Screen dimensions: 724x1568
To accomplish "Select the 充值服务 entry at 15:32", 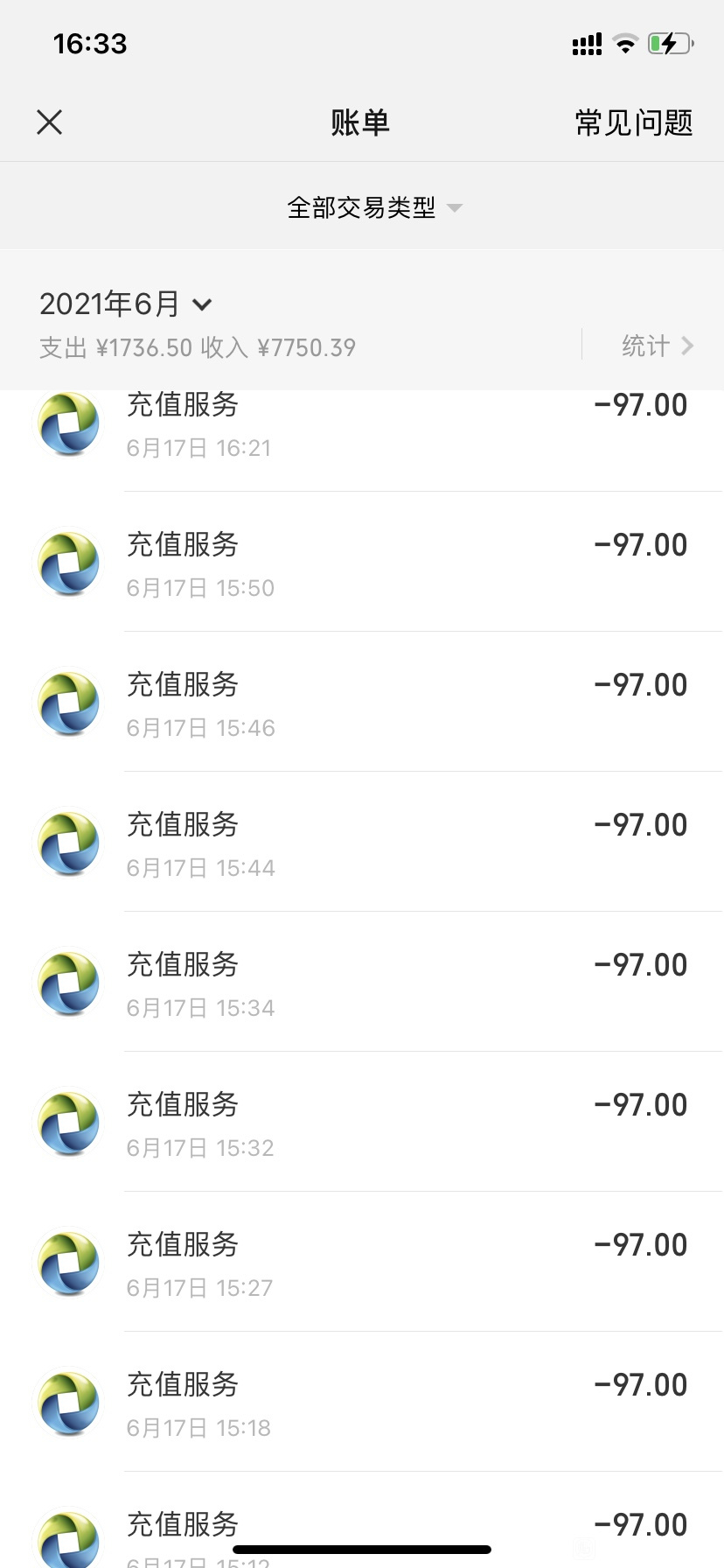I will pyautogui.click(x=362, y=1122).
